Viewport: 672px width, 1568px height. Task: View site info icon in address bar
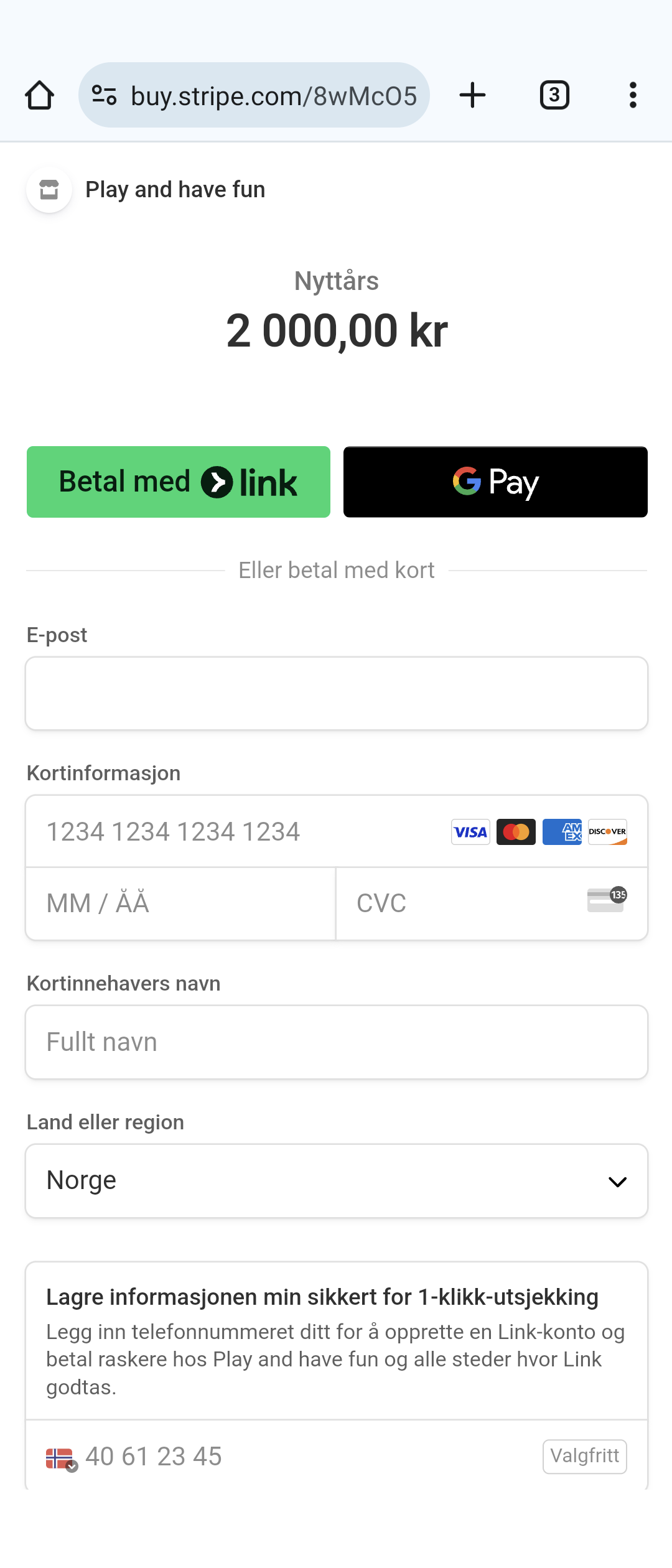(104, 95)
